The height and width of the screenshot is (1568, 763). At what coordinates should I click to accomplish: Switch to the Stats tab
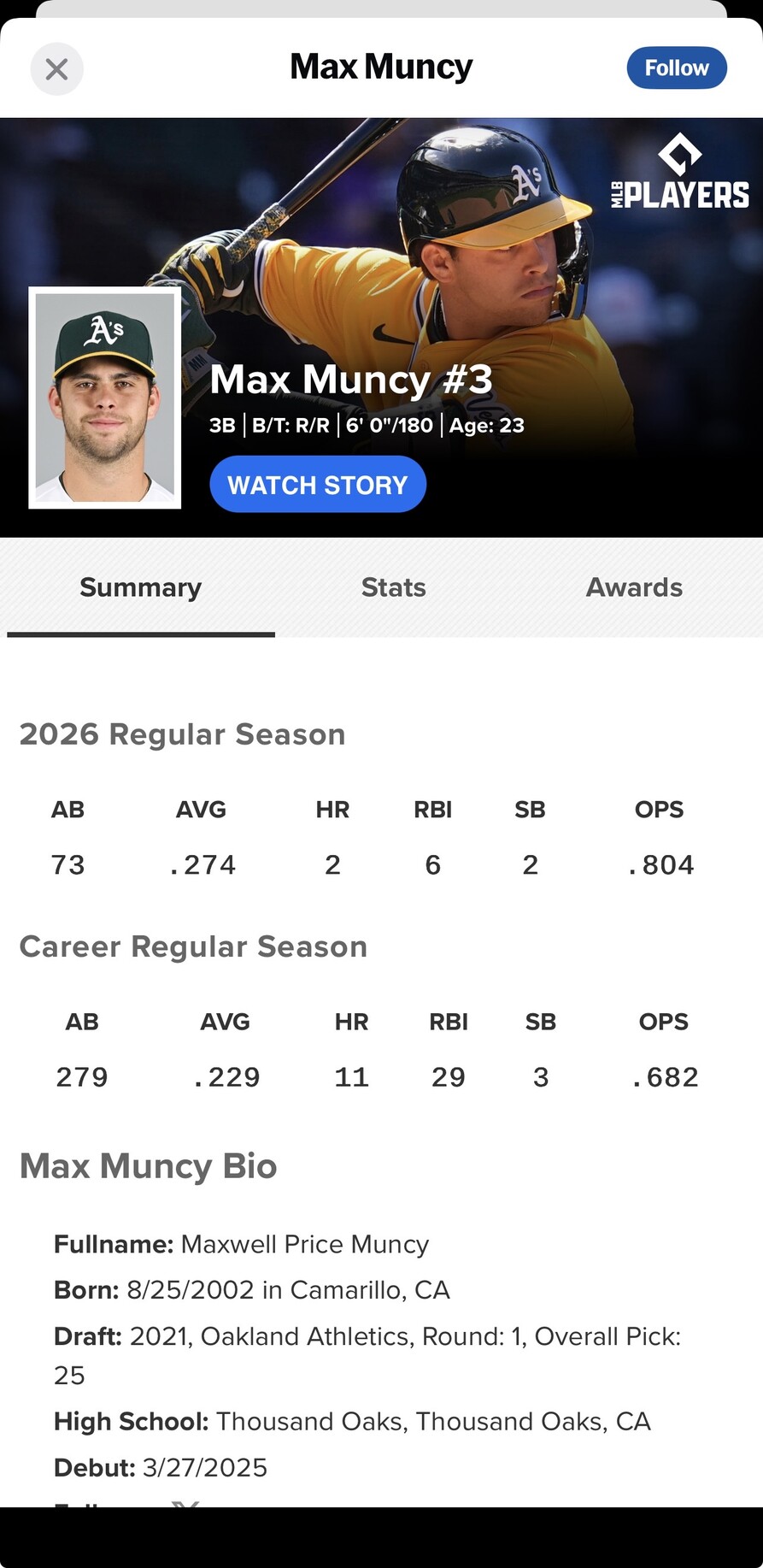coord(393,587)
